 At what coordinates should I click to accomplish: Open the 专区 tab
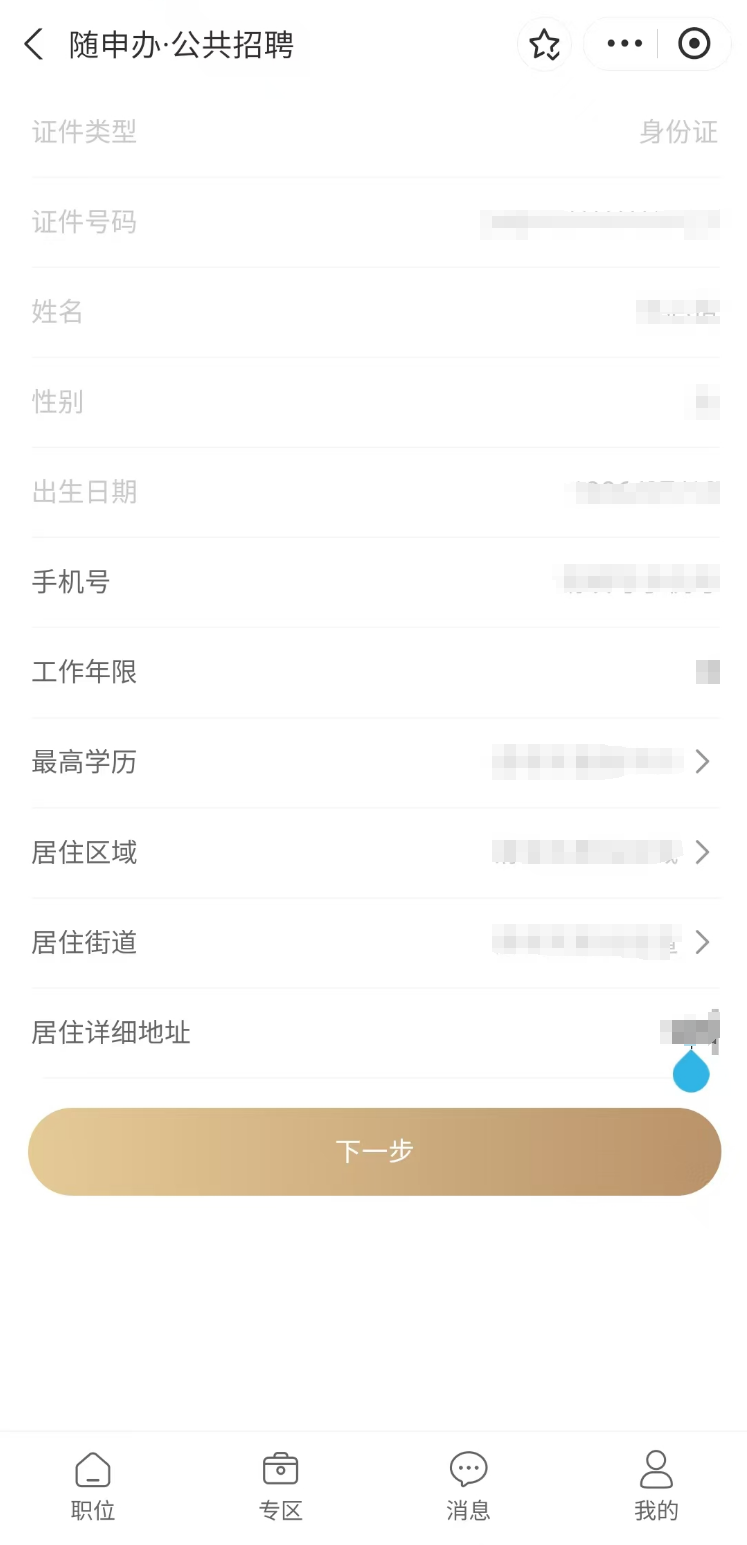coord(280,1486)
